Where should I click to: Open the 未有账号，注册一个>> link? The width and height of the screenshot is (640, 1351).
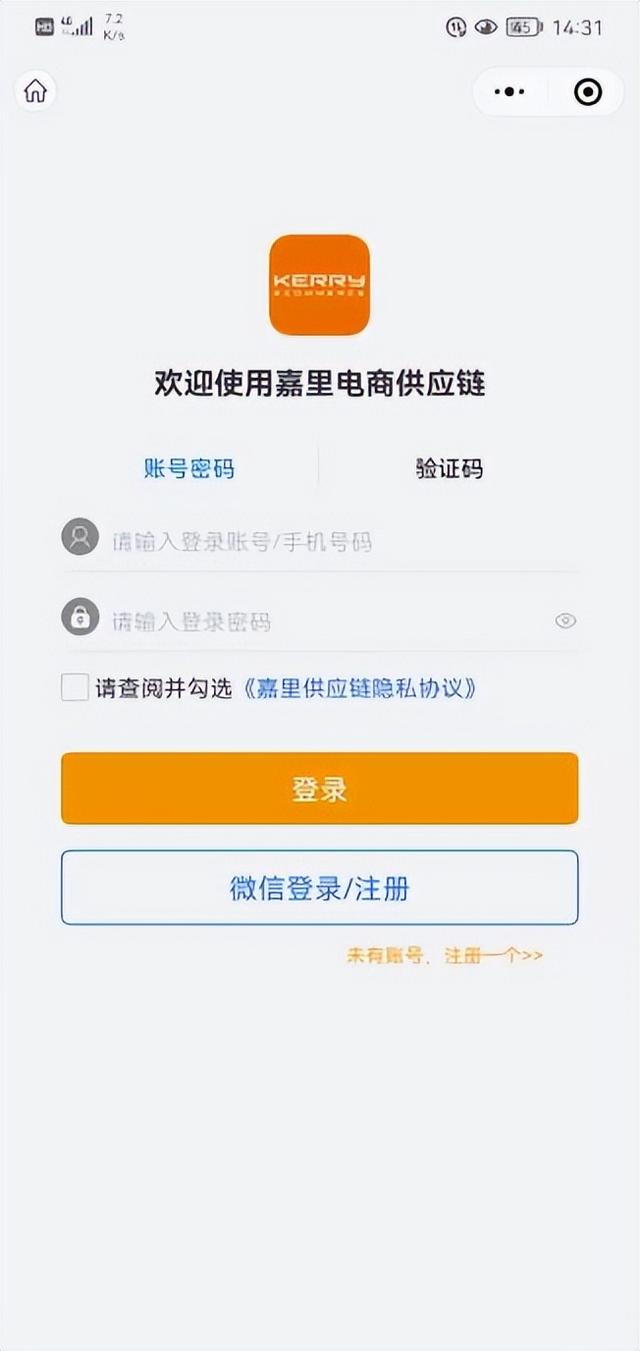click(445, 955)
